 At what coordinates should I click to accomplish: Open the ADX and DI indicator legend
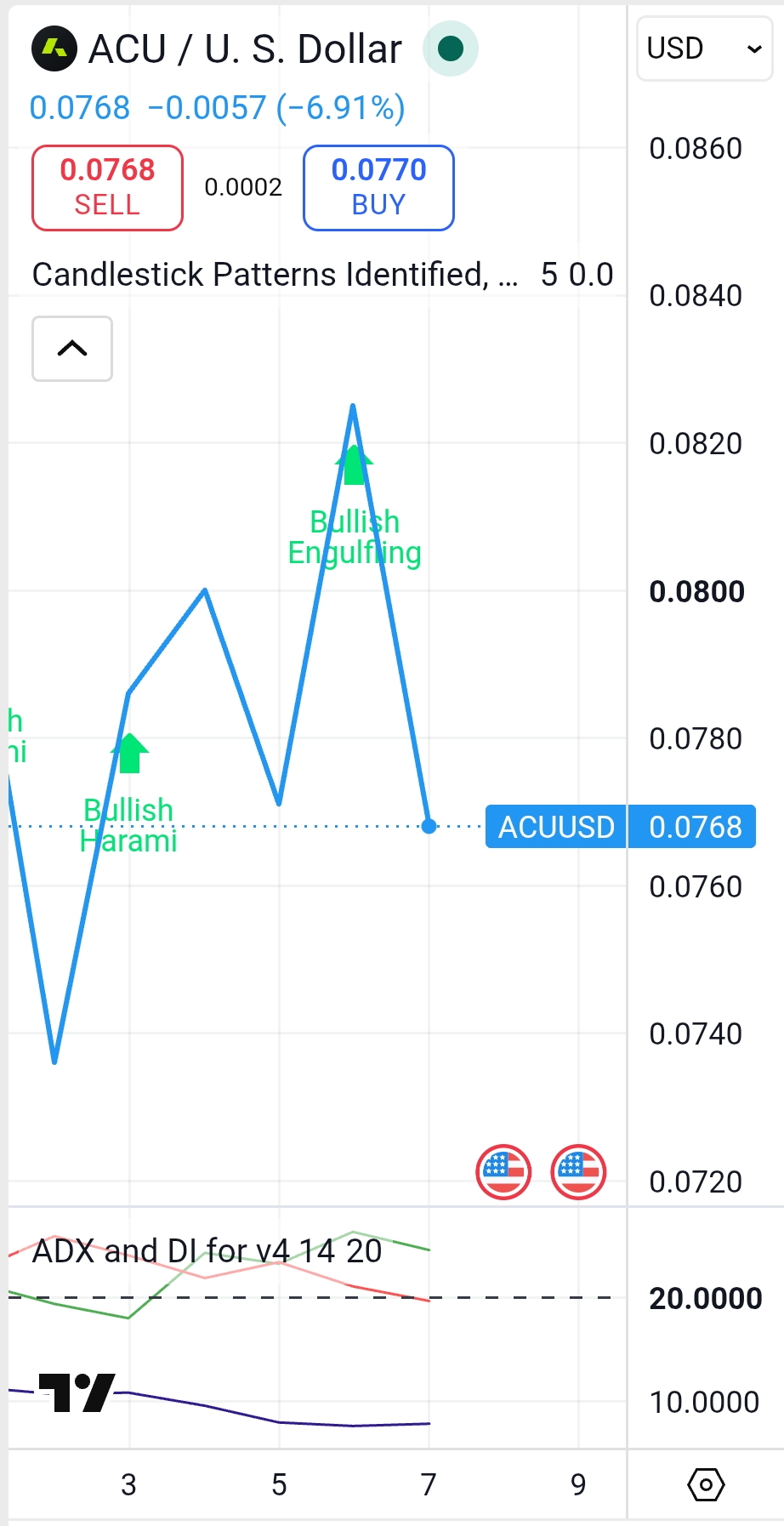207,1251
